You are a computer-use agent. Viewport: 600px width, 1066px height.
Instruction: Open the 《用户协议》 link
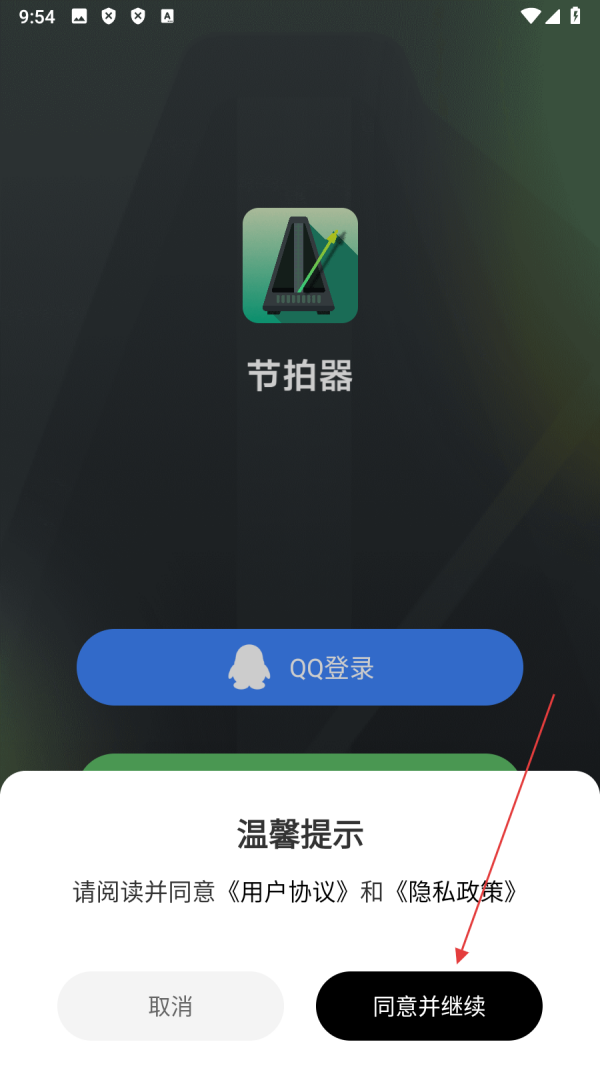(288, 891)
